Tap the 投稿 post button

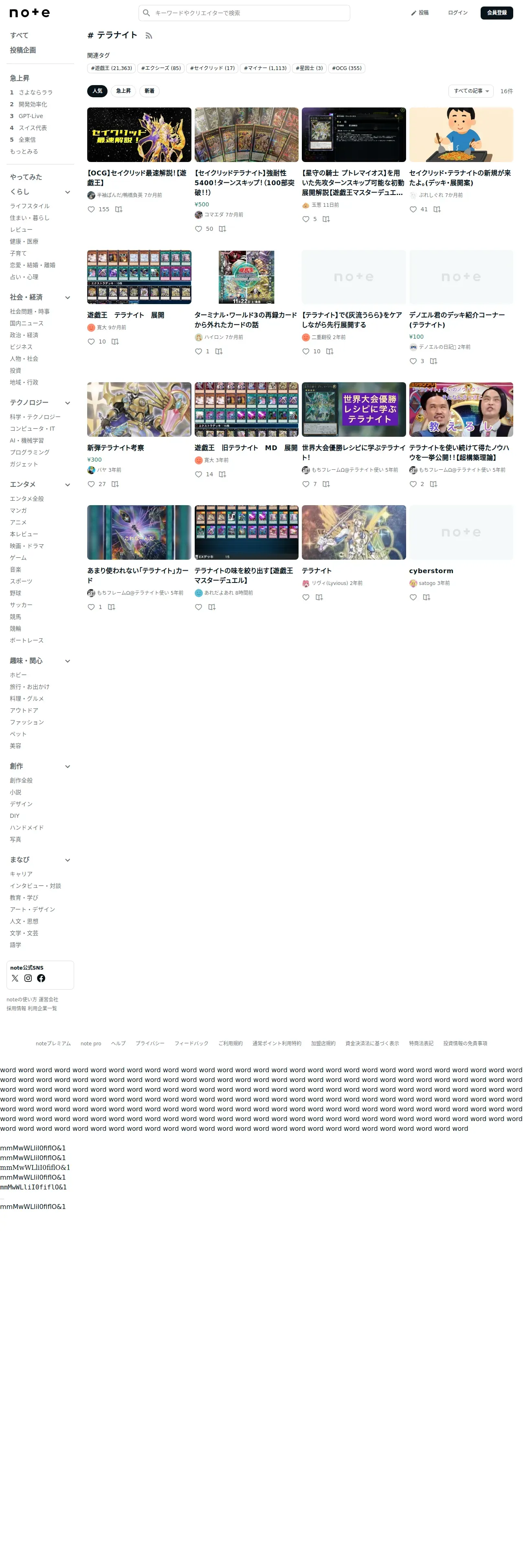point(420,13)
